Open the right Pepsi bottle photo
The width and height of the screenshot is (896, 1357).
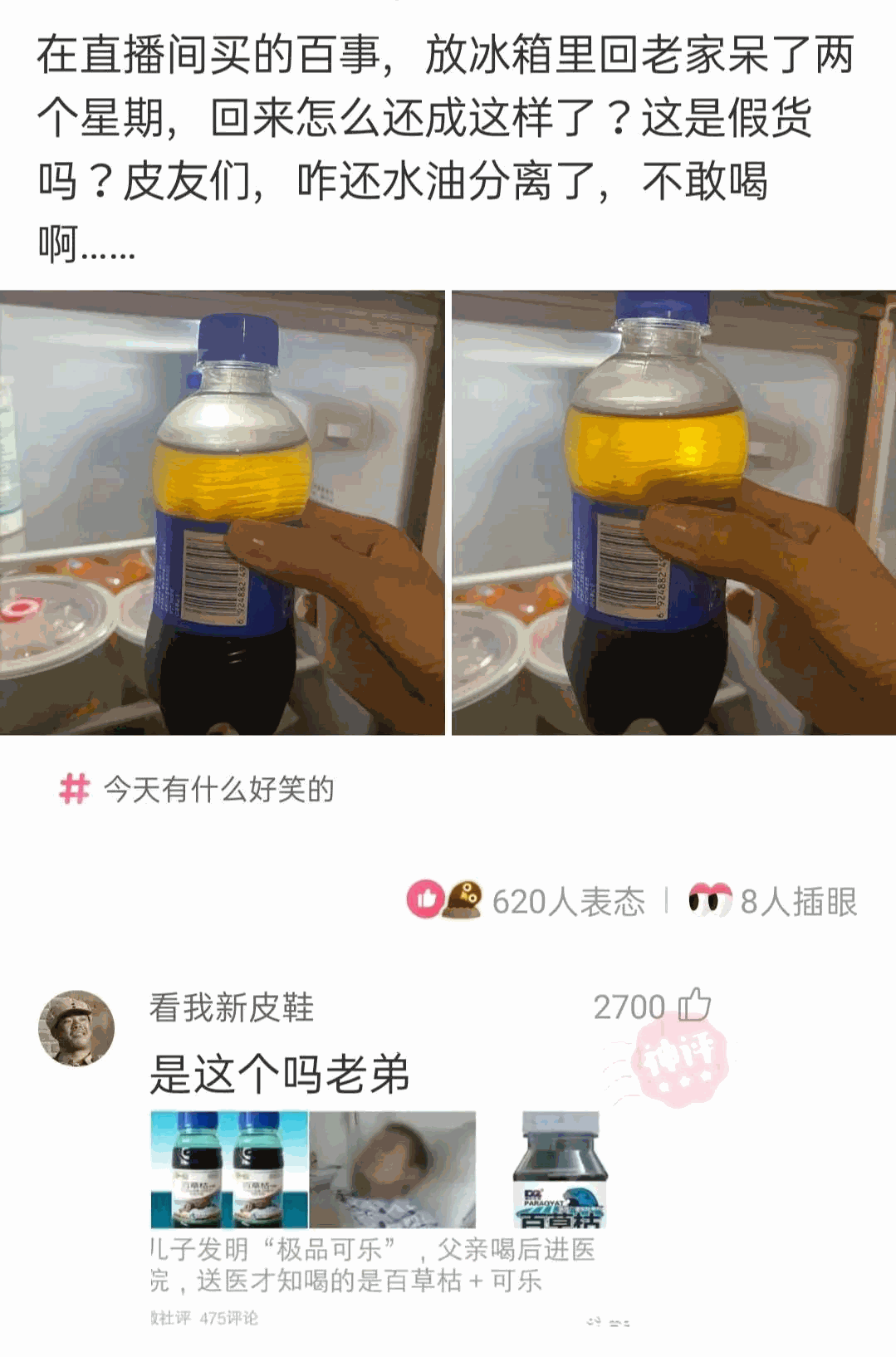[x=673, y=512]
